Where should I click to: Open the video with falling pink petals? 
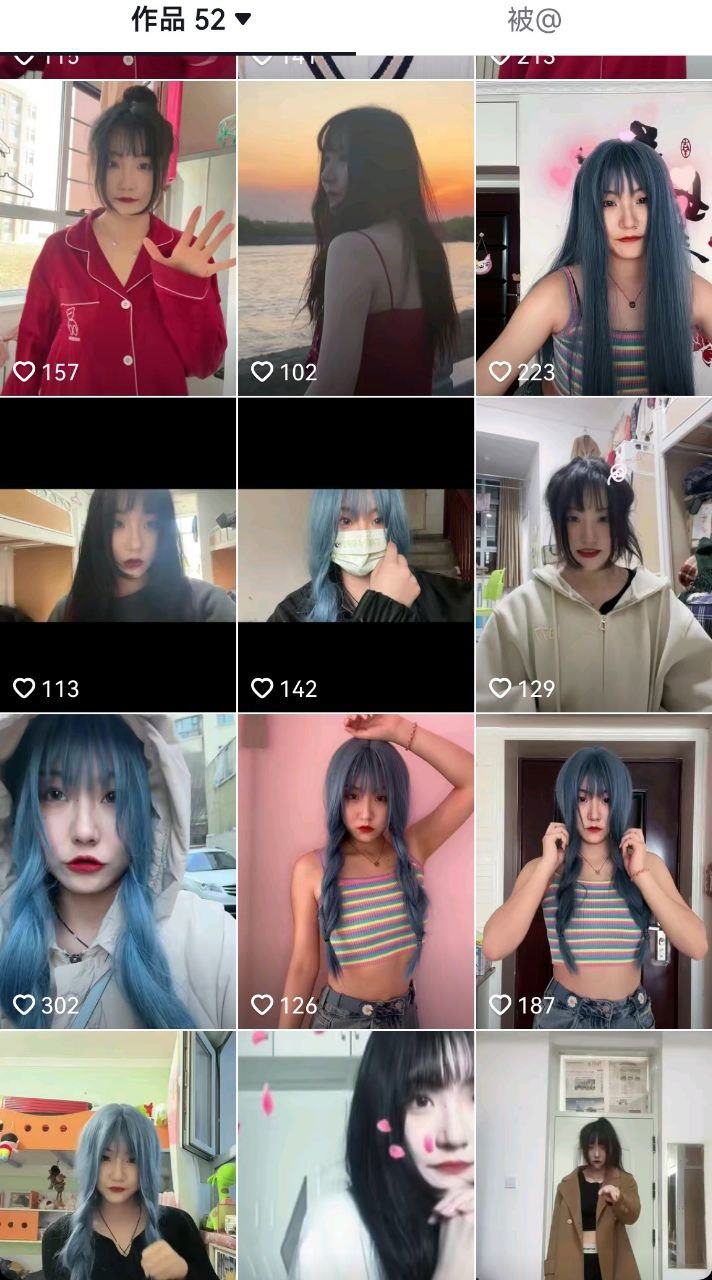[355, 1156]
